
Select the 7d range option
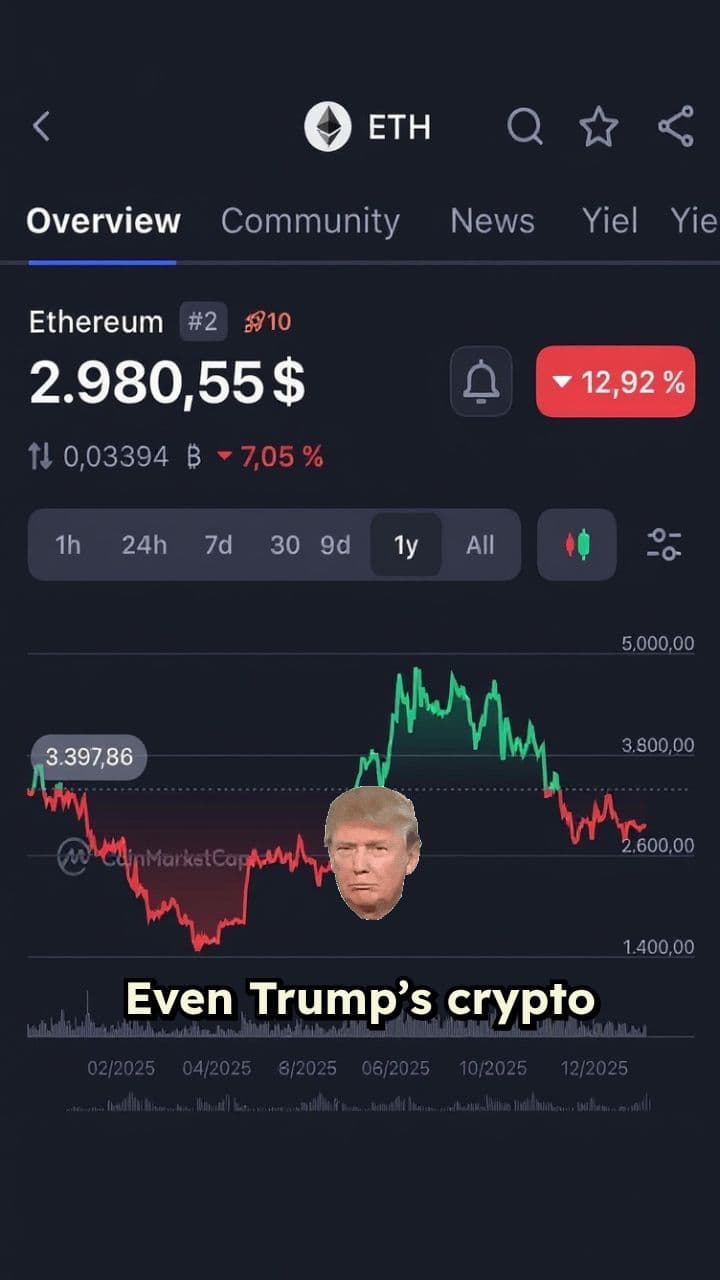(217, 545)
